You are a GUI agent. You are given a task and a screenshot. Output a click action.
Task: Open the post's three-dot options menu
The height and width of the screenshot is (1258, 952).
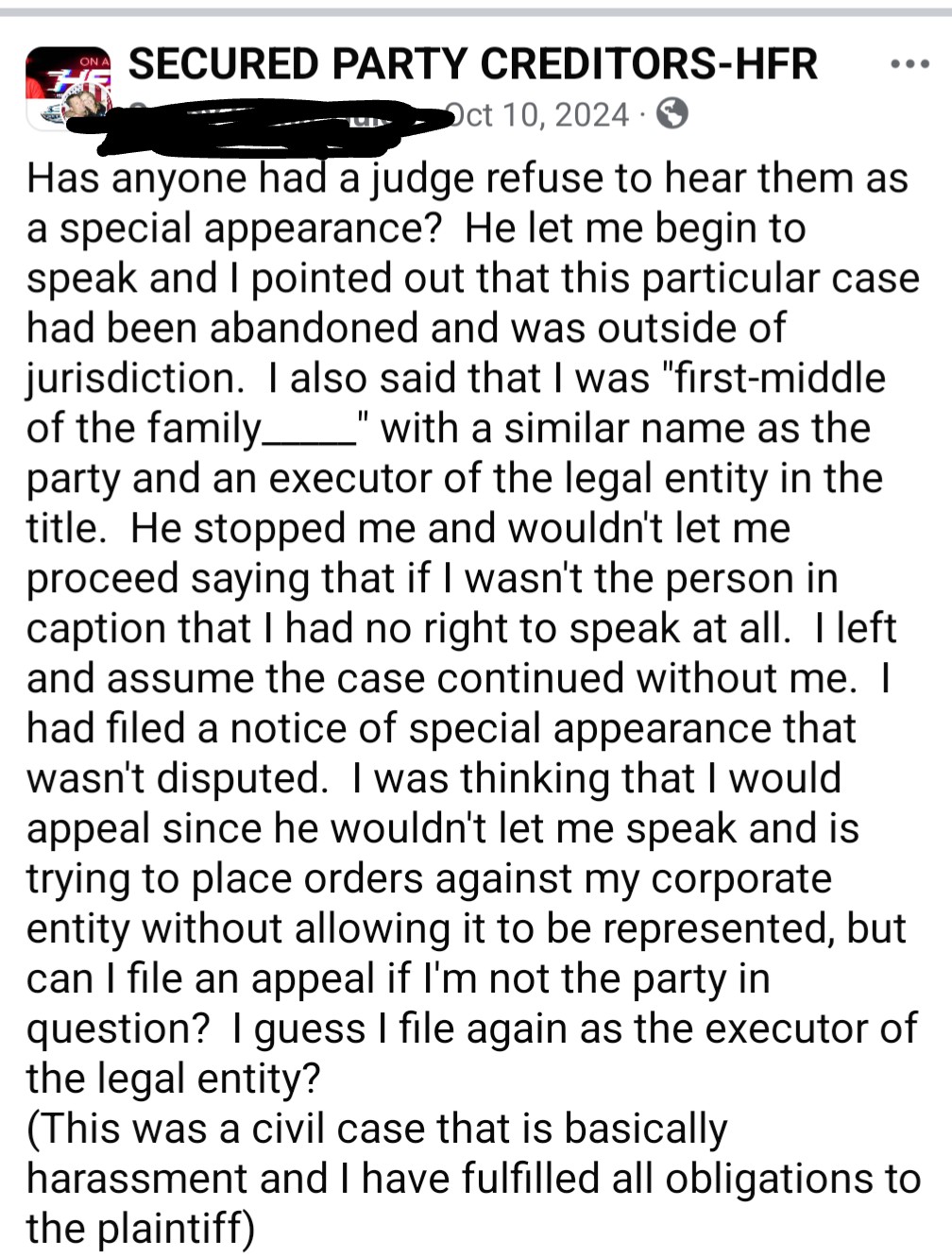(x=909, y=64)
